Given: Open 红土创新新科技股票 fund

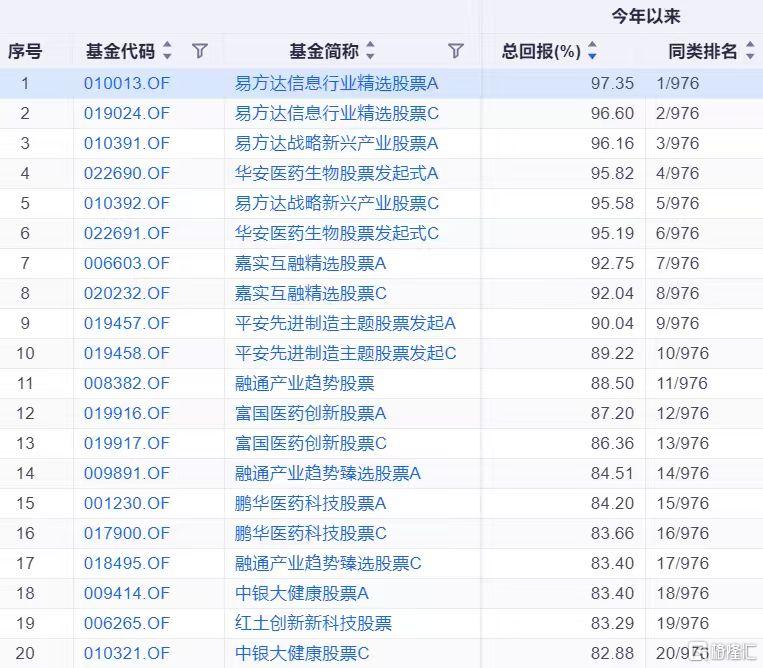Looking at the screenshot, I should pyautogui.click(x=313, y=623).
